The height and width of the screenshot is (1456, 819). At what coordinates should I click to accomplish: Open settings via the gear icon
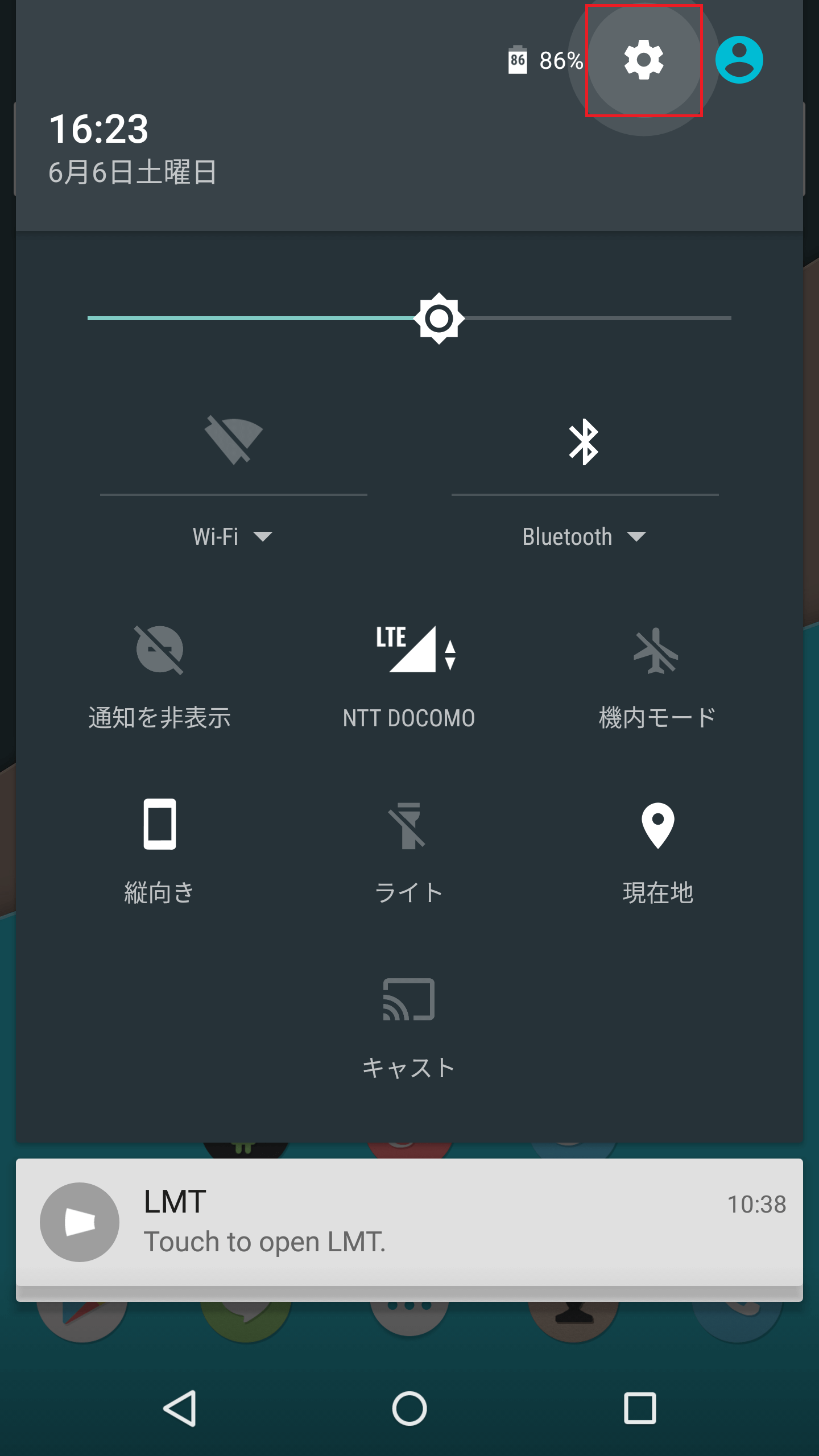(644, 60)
